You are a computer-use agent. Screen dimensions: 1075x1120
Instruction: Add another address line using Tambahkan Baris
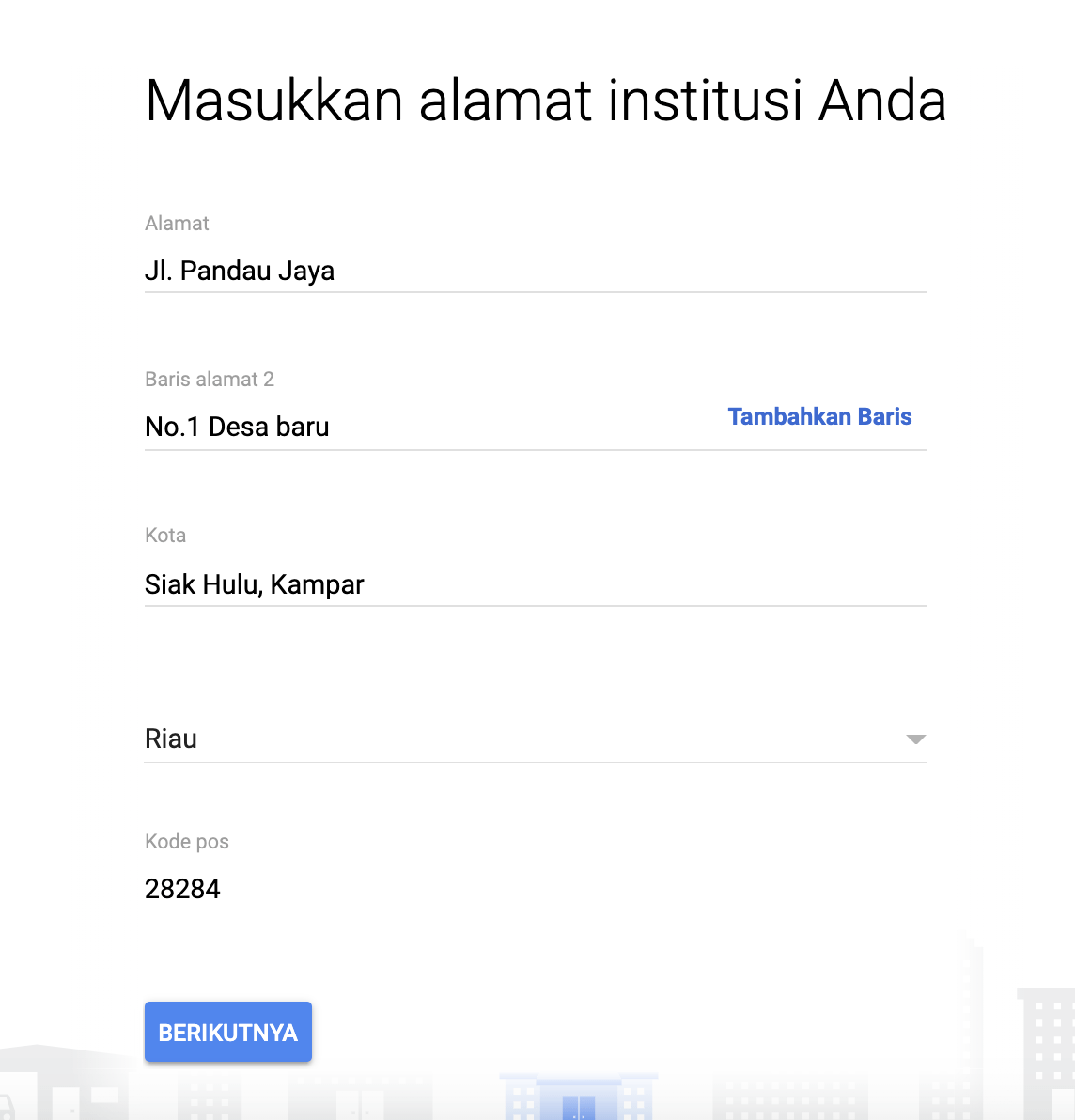point(819,416)
